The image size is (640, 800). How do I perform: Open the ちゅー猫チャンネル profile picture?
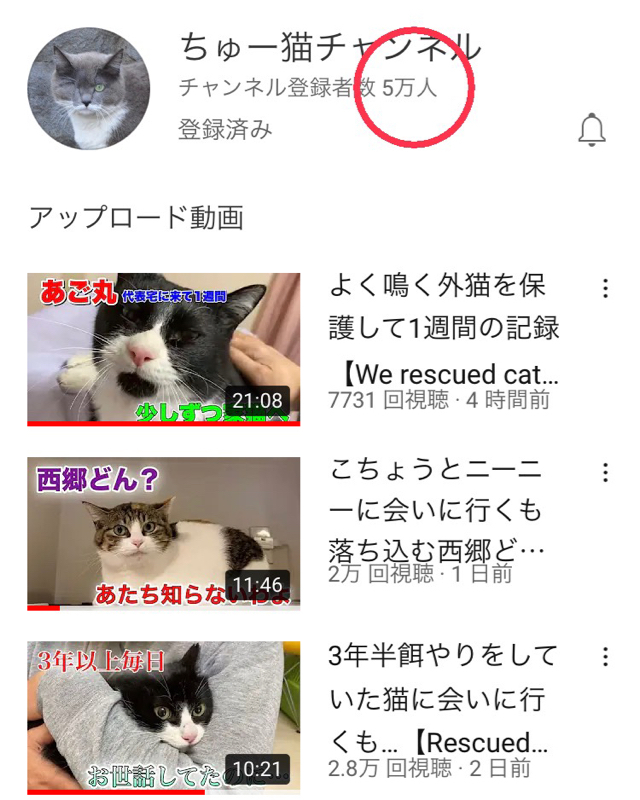(x=88, y=89)
